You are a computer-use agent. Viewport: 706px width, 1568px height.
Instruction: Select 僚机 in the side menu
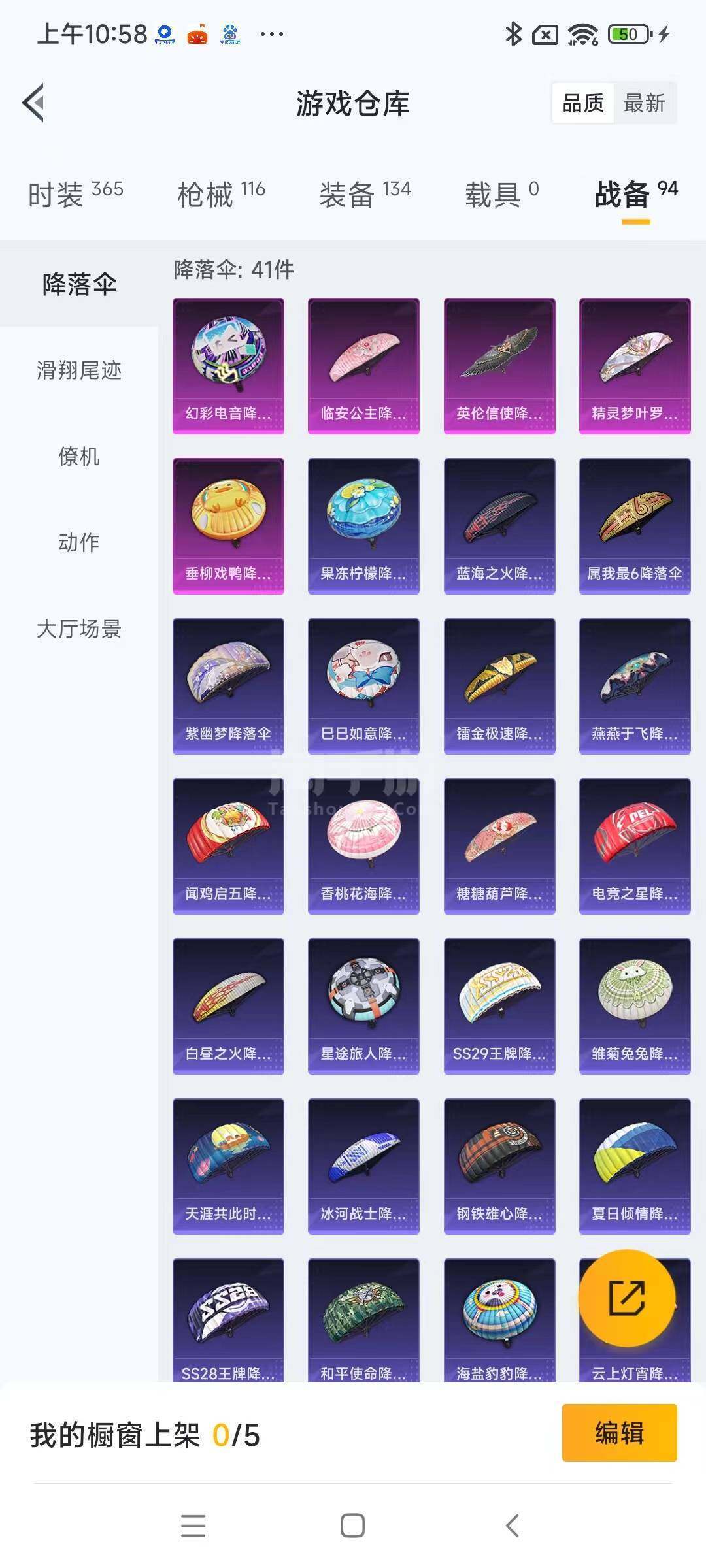click(x=79, y=456)
